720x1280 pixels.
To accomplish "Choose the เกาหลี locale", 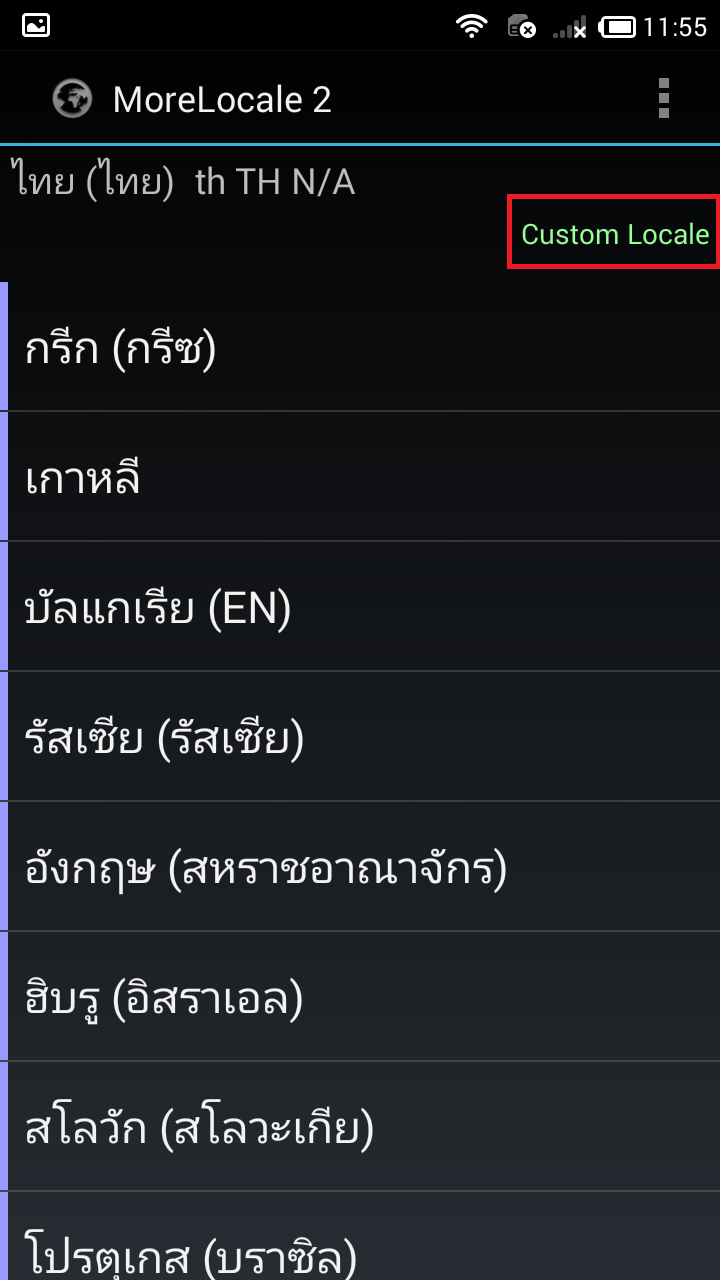I will 360,478.
